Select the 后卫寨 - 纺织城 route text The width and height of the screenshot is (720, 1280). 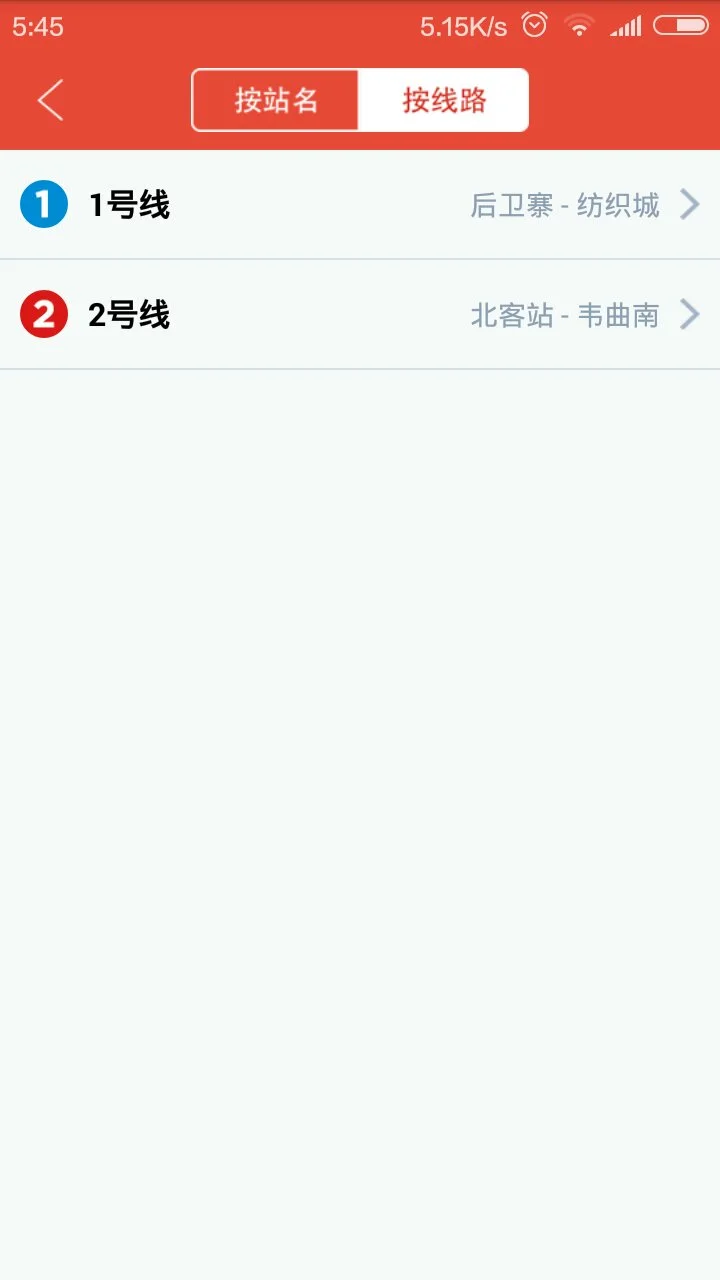pos(566,205)
